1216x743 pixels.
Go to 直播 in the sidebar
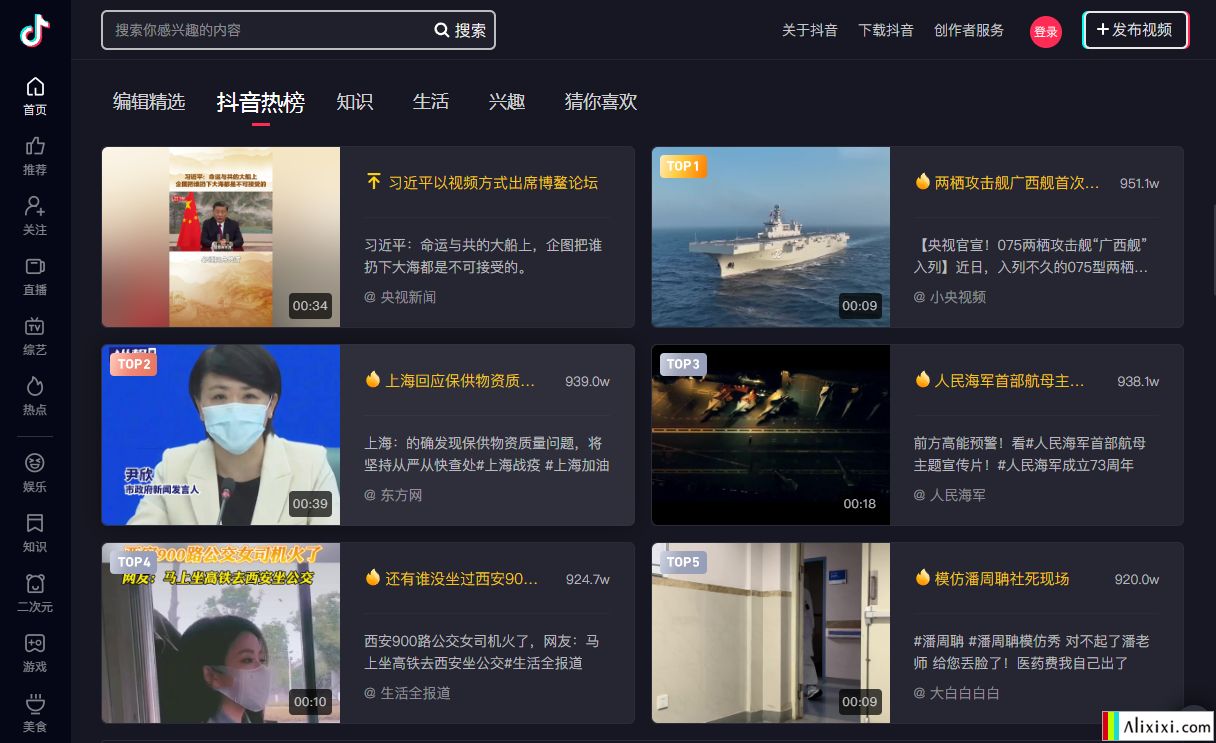coord(35,276)
